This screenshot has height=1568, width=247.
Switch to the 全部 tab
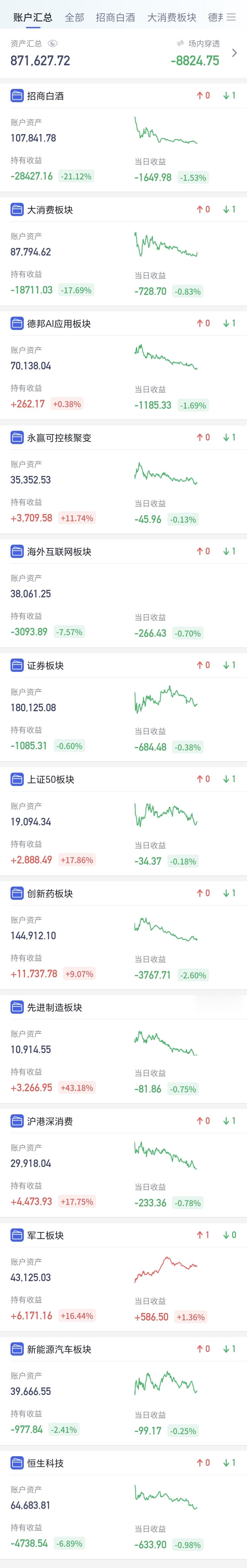click(74, 17)
